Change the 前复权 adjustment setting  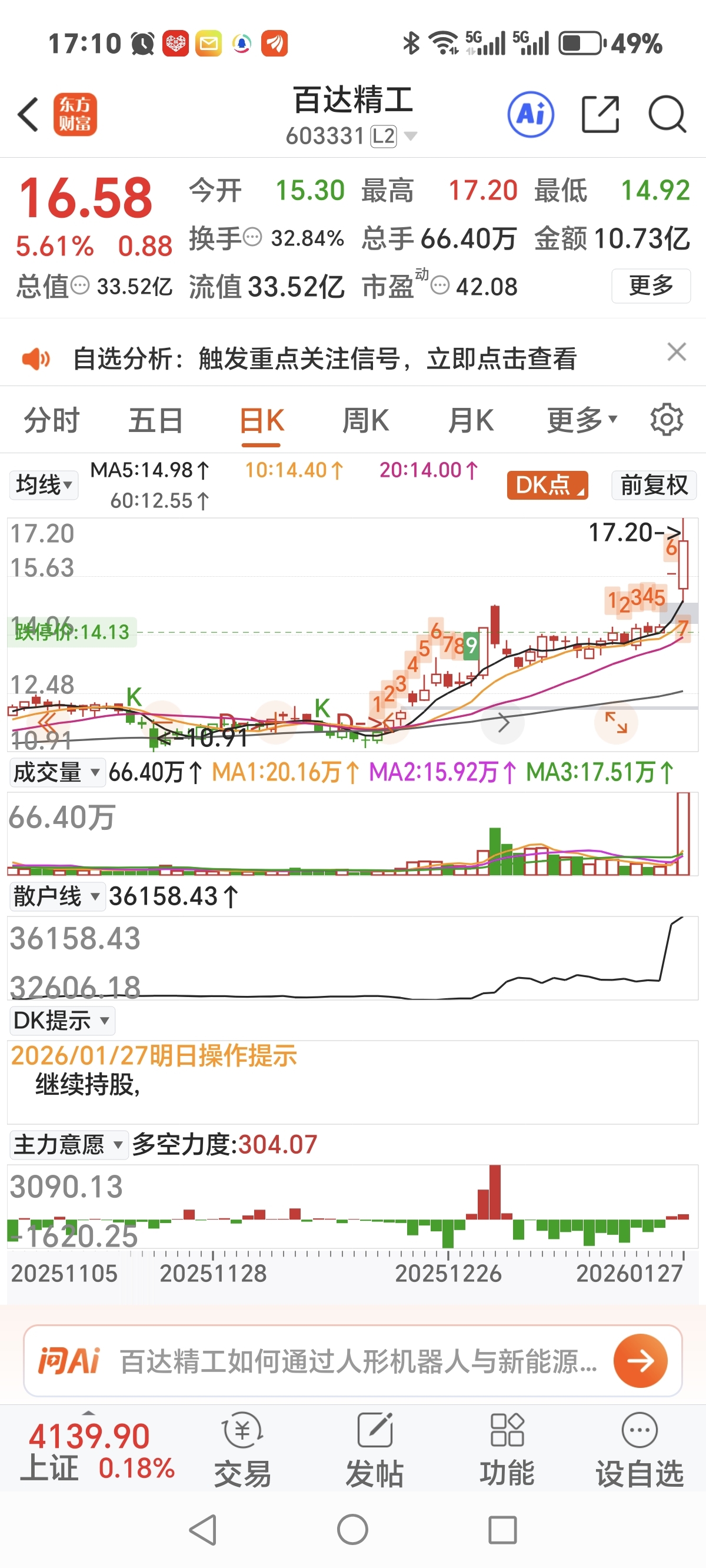(654, 485)
